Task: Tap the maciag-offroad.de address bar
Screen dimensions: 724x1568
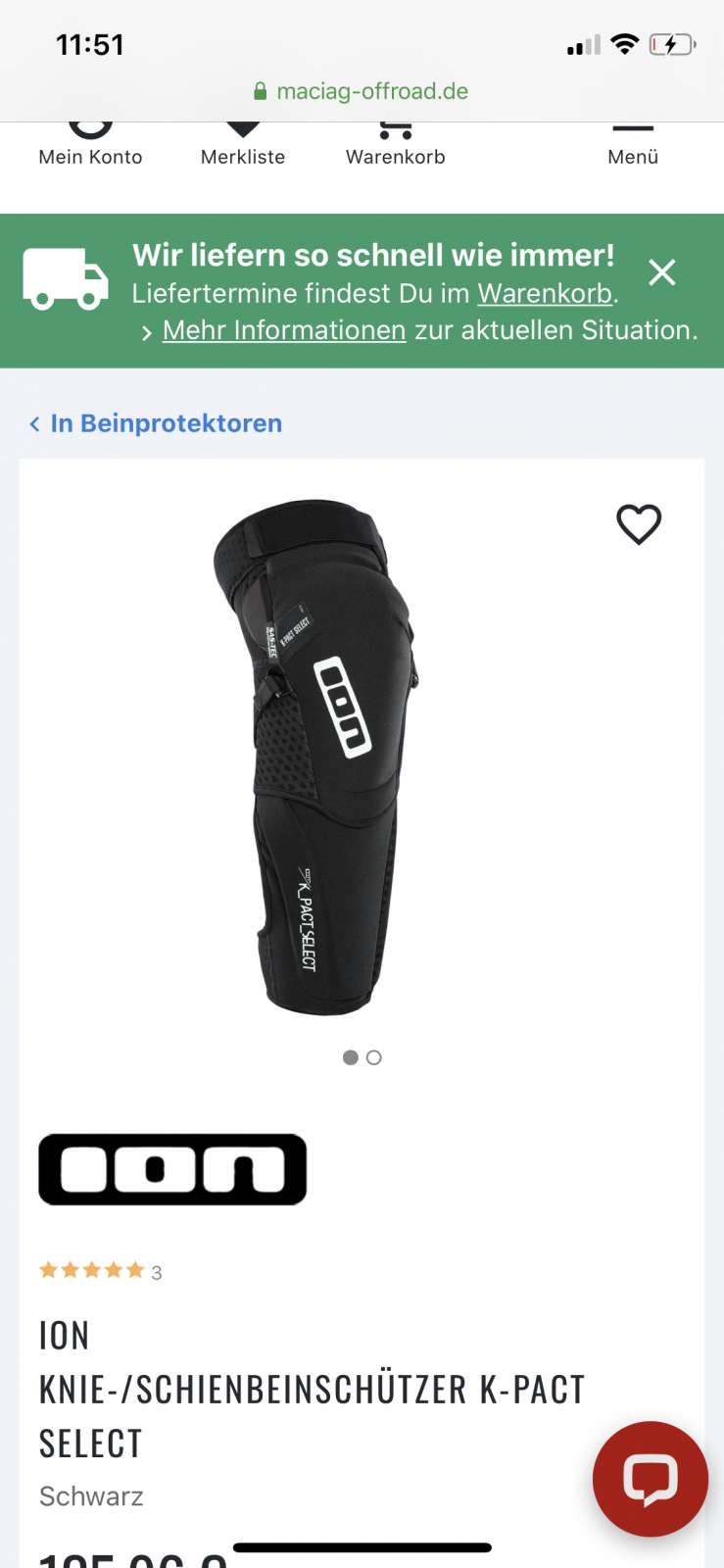Action: point(362,91)
